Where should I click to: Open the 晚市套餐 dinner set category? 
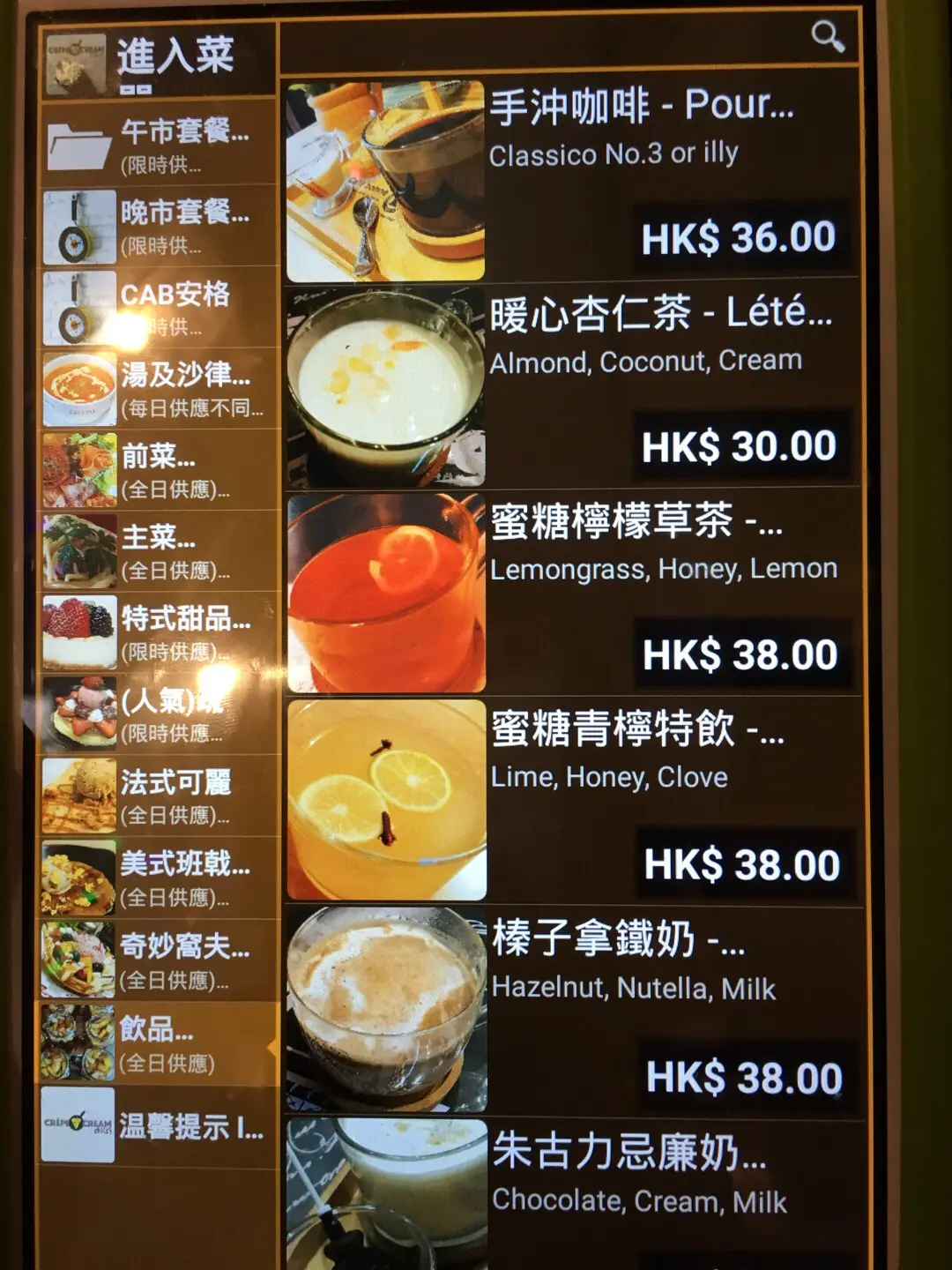pyautogui.click(x=159, y=226)
